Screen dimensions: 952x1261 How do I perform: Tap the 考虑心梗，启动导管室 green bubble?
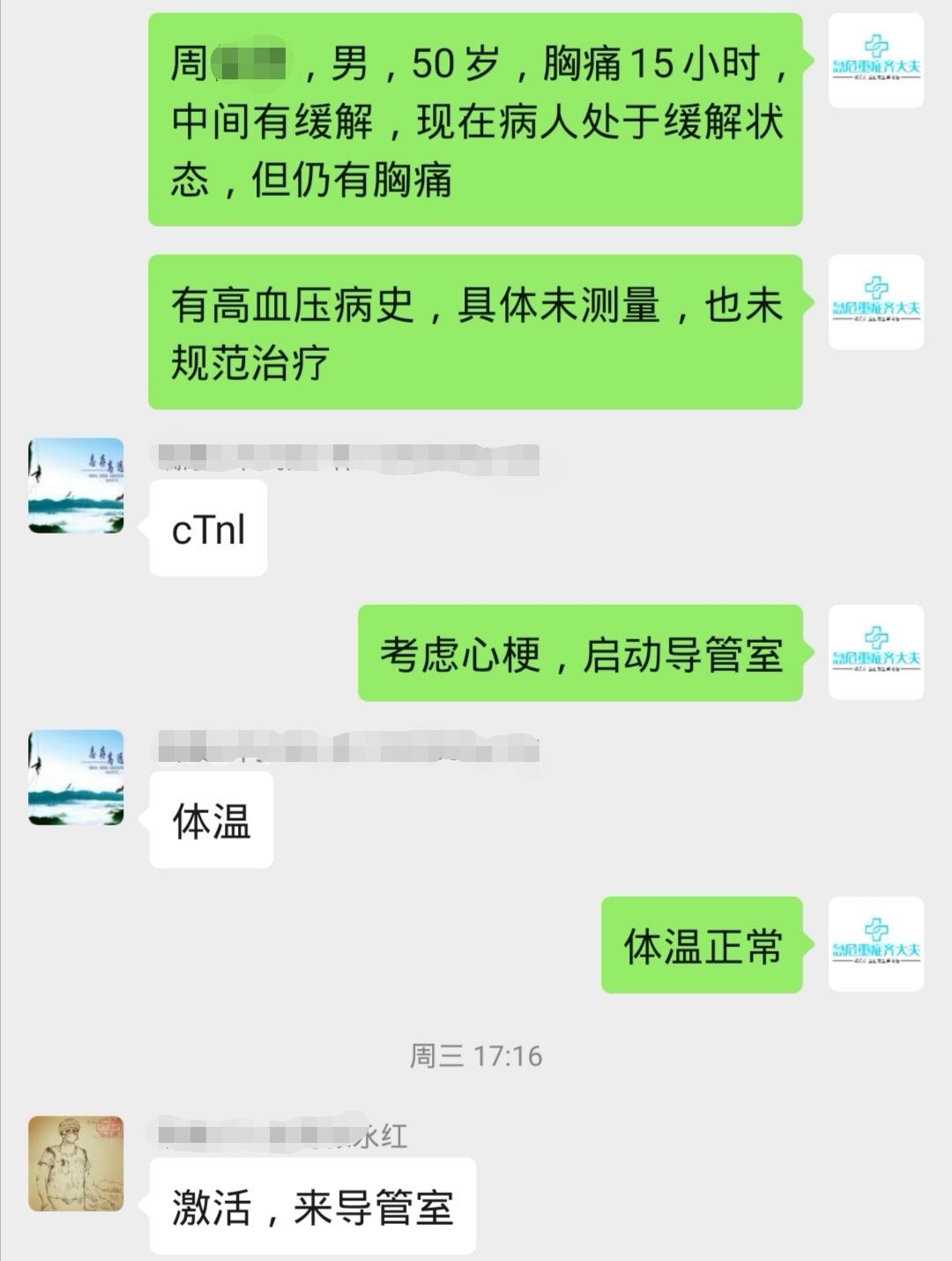point(582,654)
